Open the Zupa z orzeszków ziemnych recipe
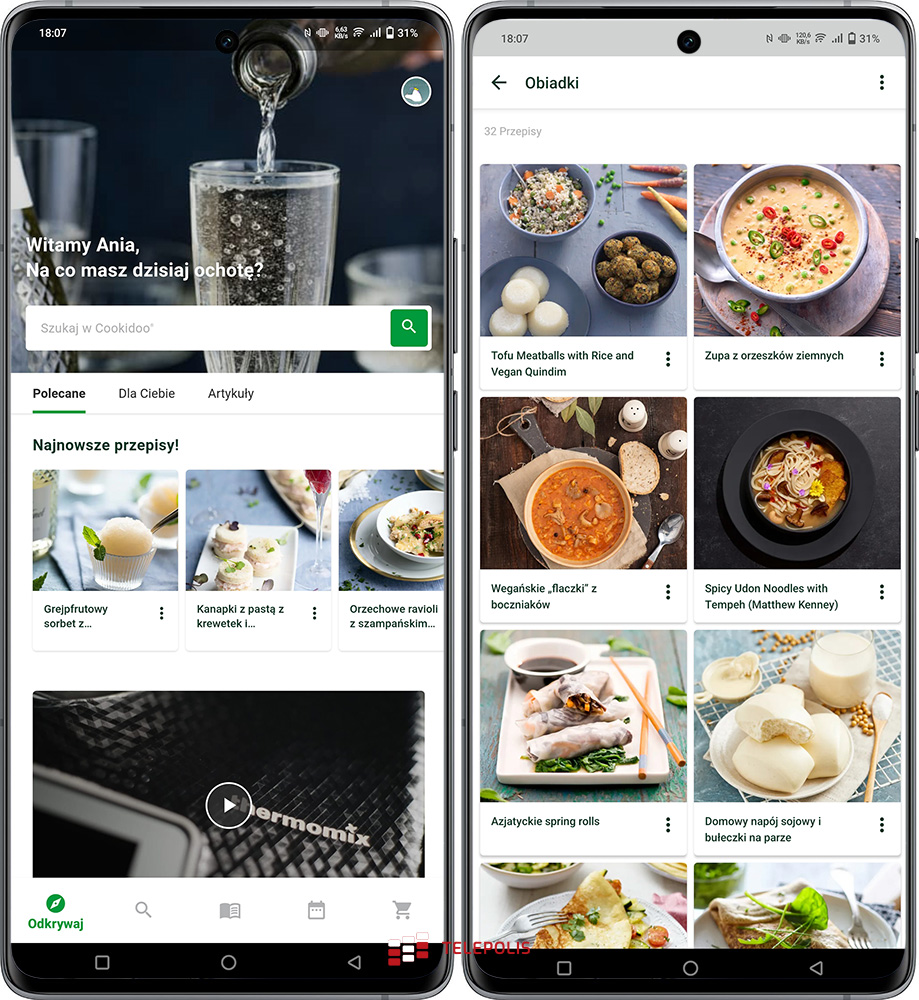The image size is (919, 1000). 796,276
